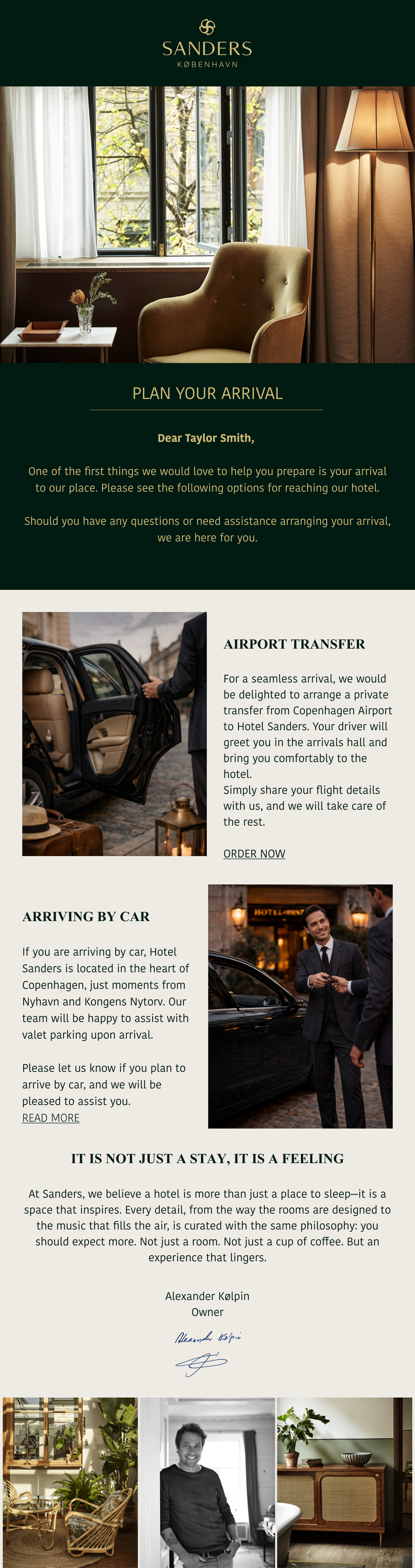Tap the ORDER NOW airport transfer link
415x1568 pixels.
tap(254, 853)
